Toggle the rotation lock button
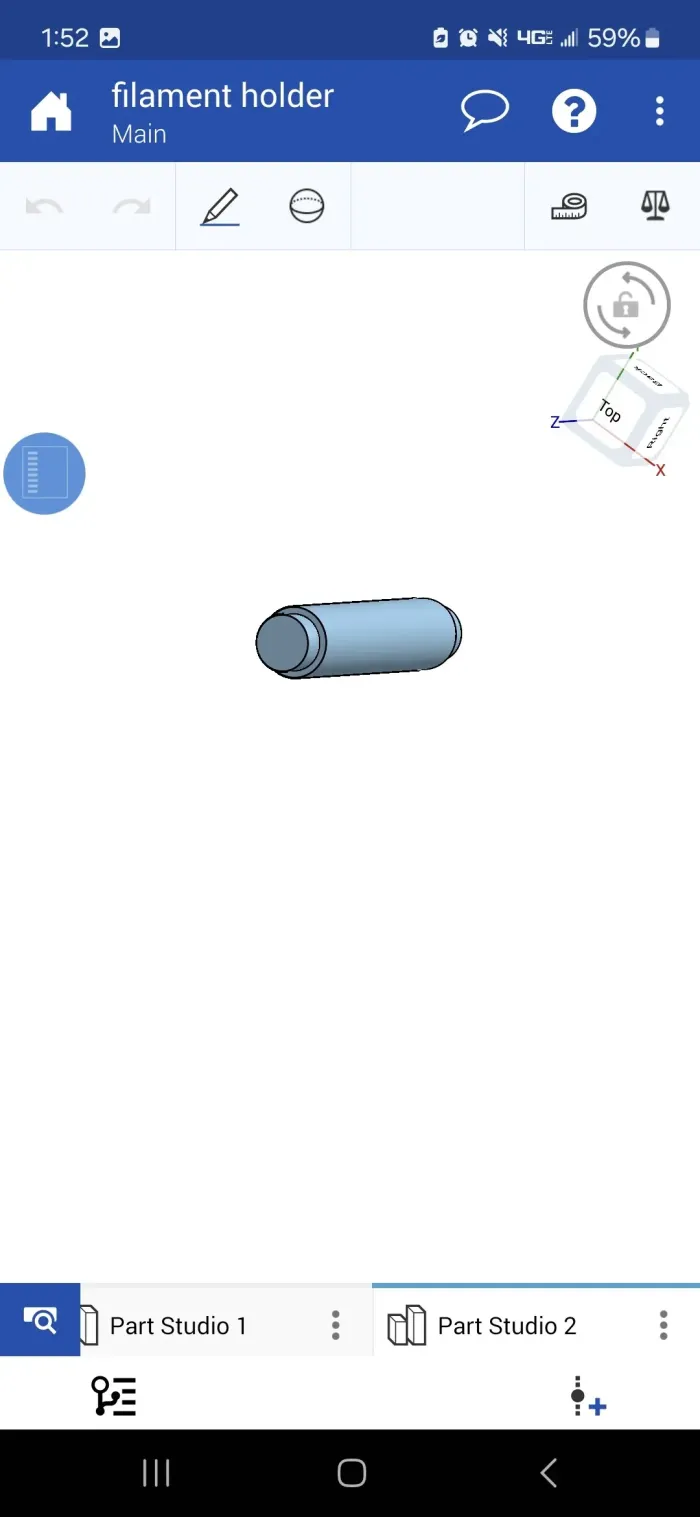700x1517 pixels. (x=626, y=304)
